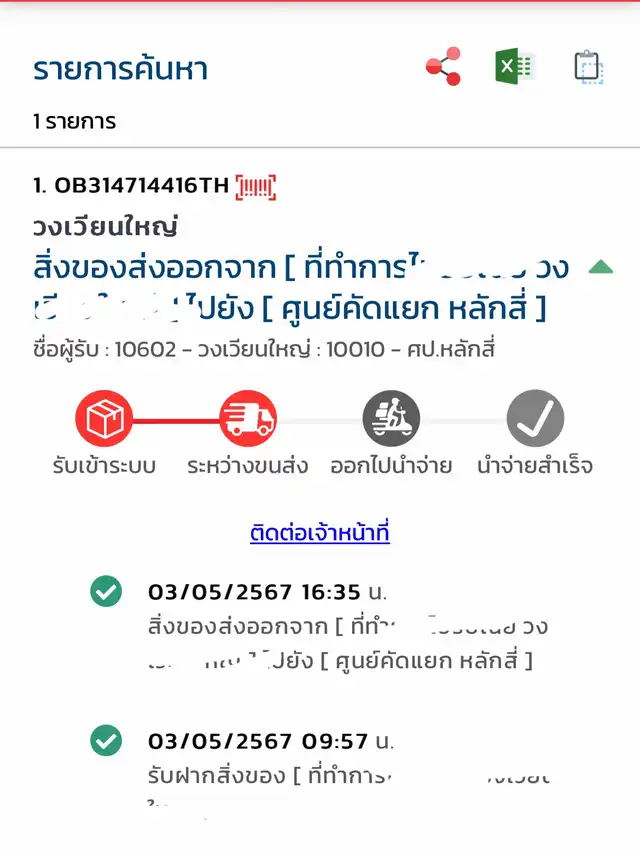Copy results with the clipboard icon
Viewport: 640px width, 853px height.
pyautogui.click(x=589, y=67)
